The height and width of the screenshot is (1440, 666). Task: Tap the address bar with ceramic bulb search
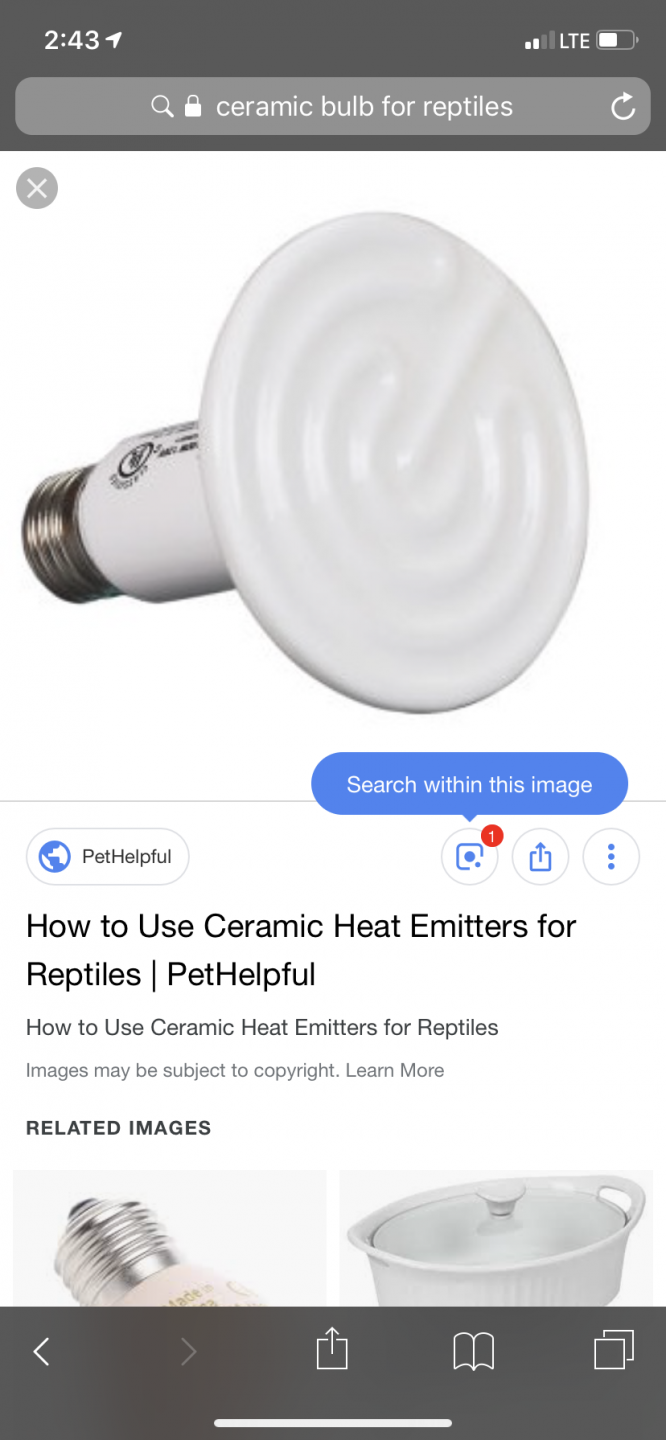coord(332,107)
